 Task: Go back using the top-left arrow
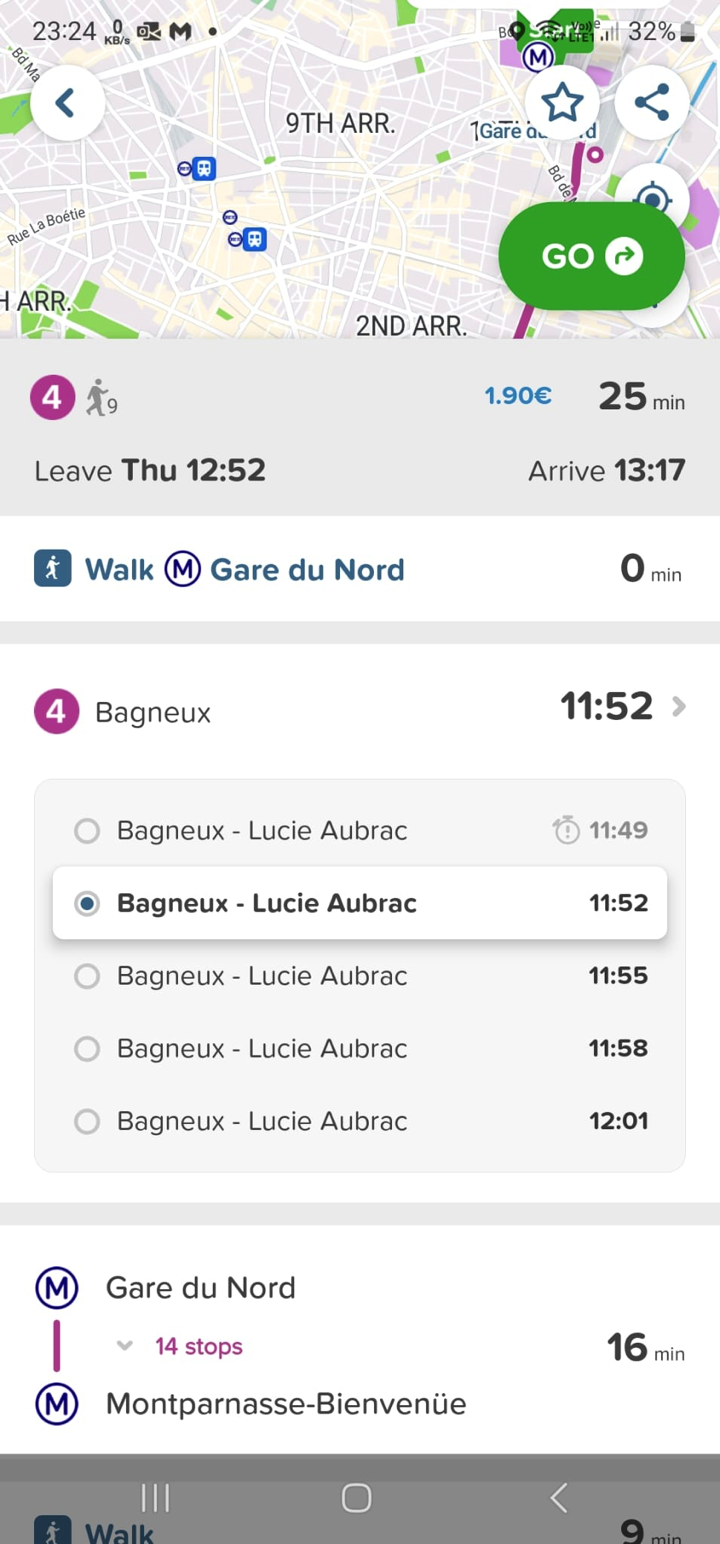pyautogui.click(x=67, y=103)
